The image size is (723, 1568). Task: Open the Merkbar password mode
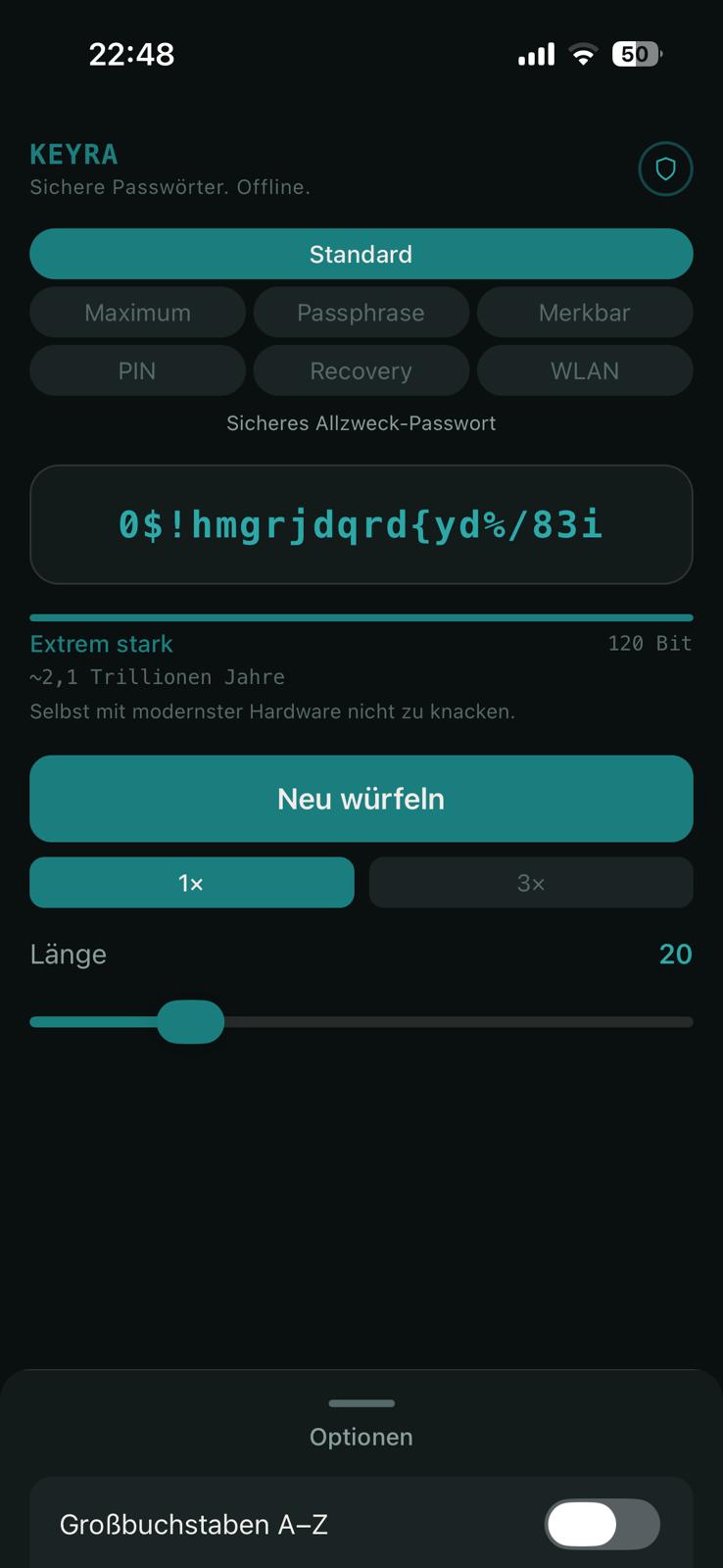coord(585,312)
